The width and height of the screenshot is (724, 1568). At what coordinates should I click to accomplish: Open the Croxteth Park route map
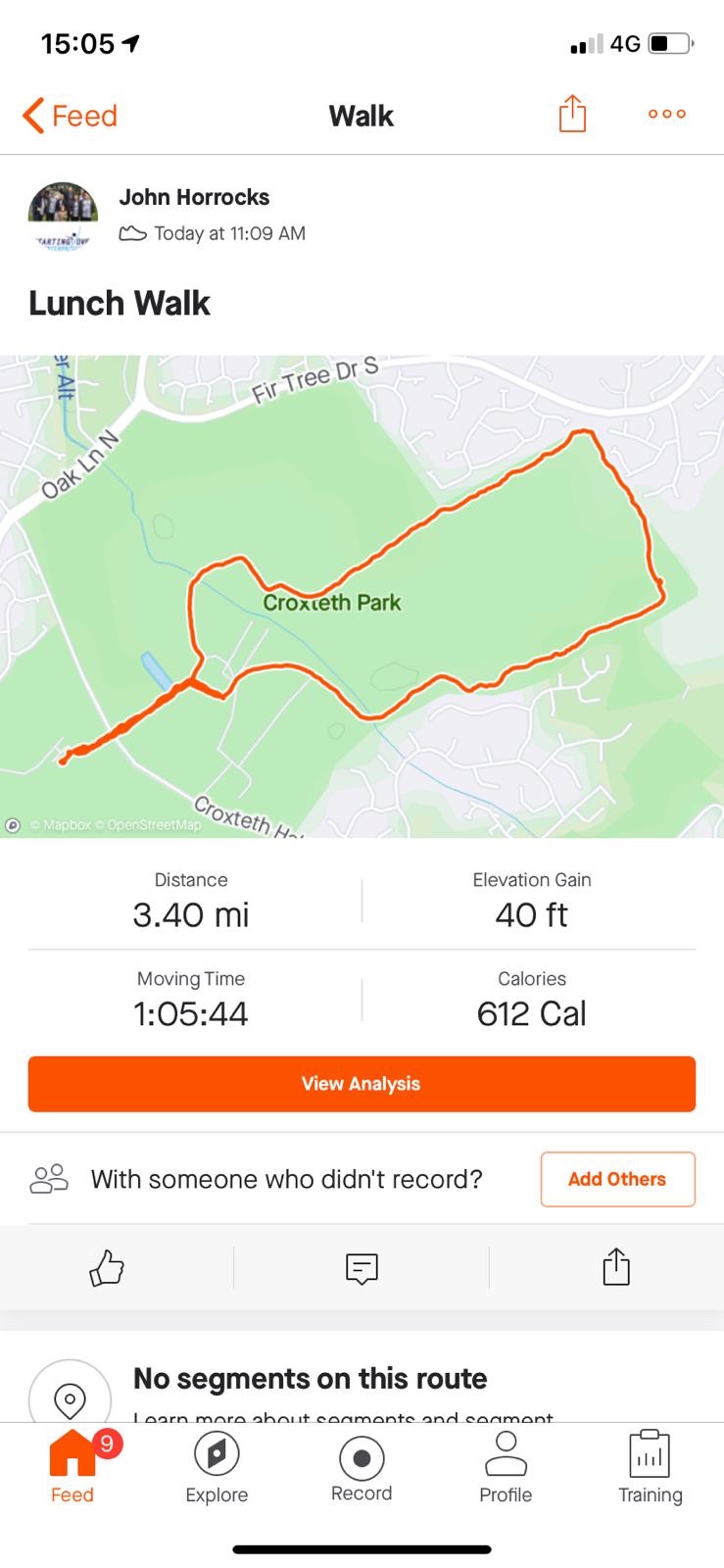click(362, 596)
